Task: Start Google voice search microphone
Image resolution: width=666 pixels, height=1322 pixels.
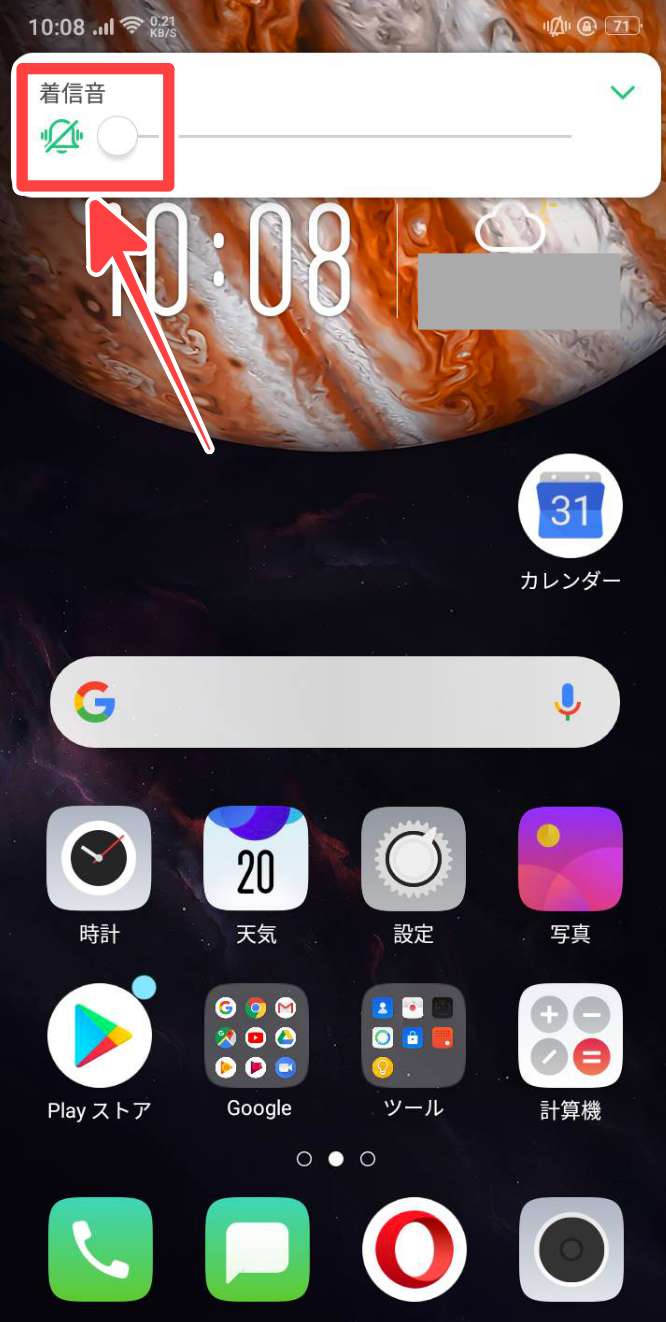Action: point(567,703)
